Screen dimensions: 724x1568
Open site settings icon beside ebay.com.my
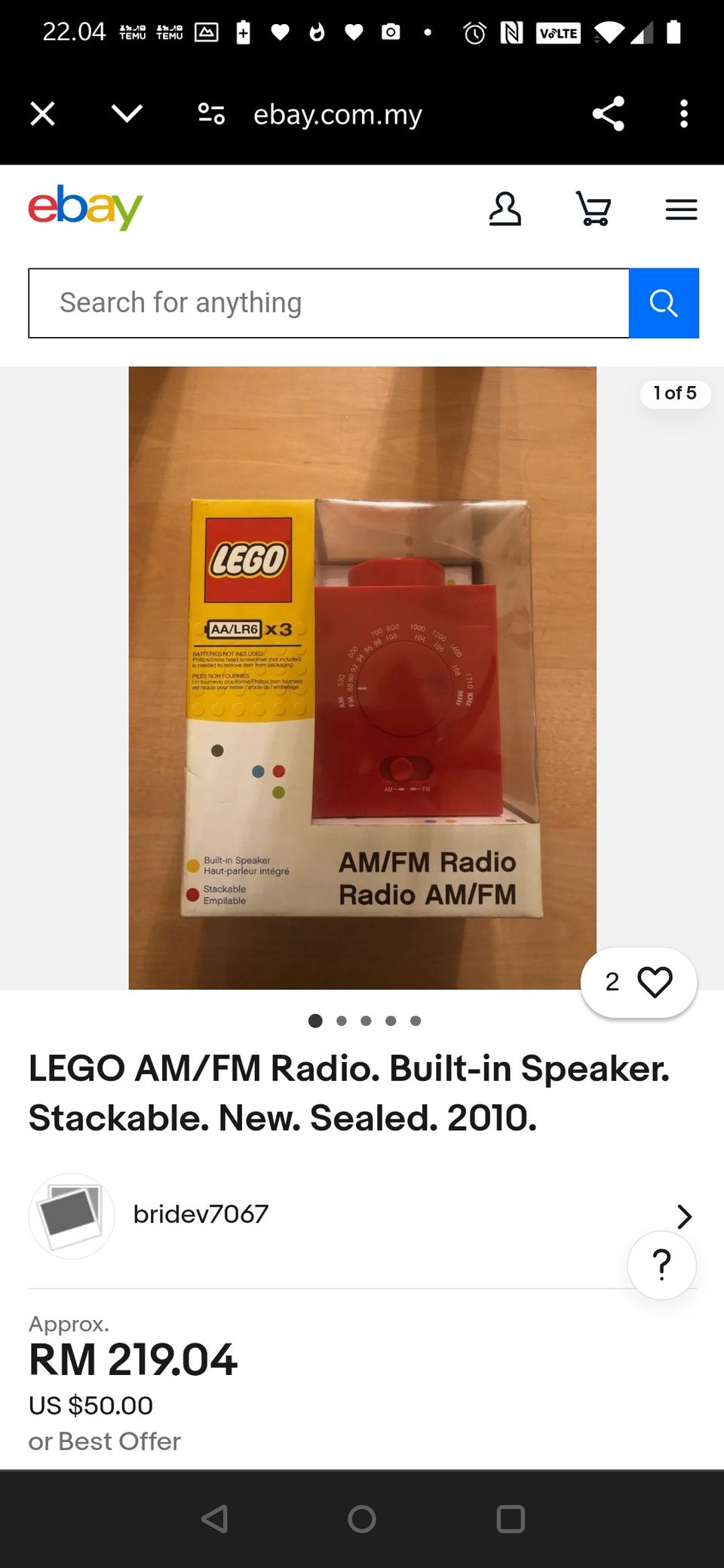click(x=211, y=115)
